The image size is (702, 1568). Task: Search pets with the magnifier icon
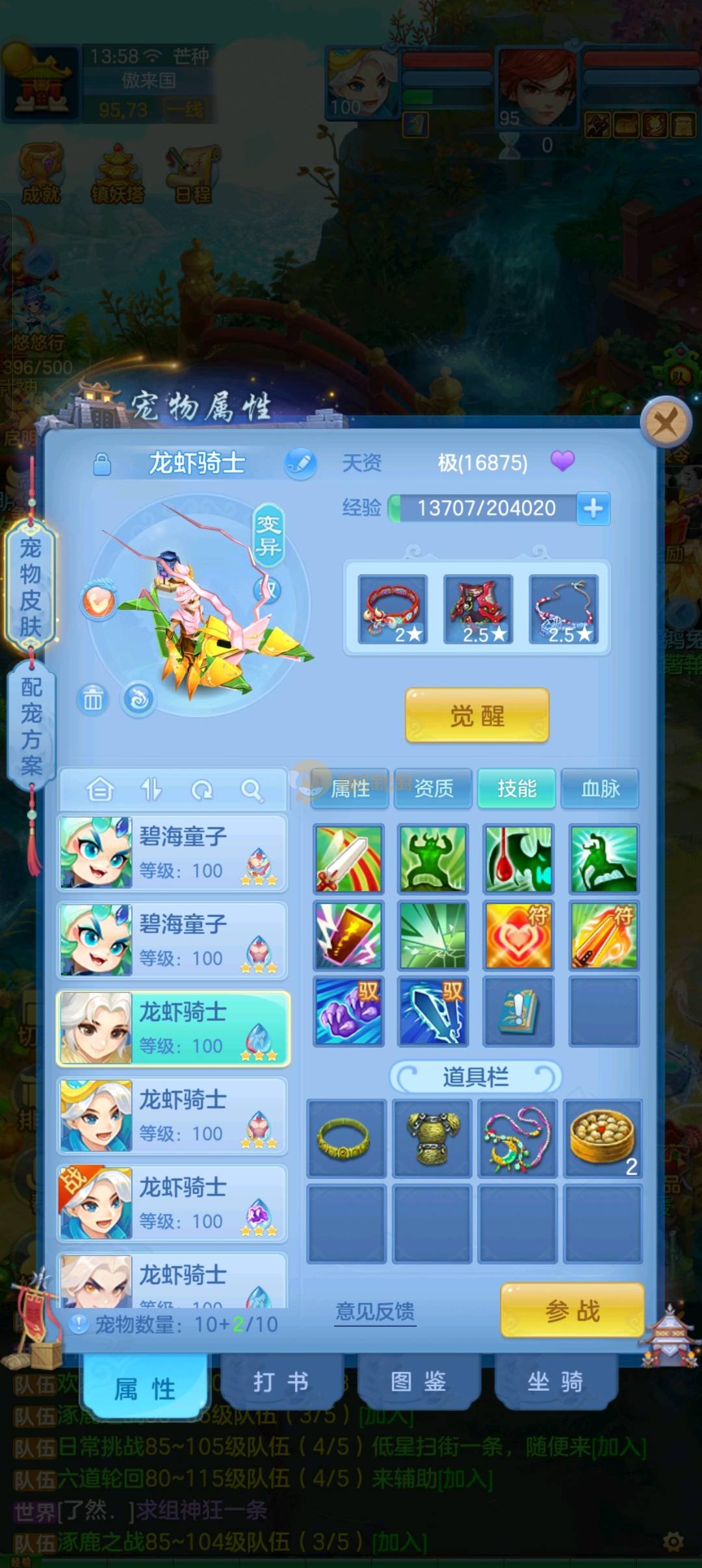tap(252, 790)
